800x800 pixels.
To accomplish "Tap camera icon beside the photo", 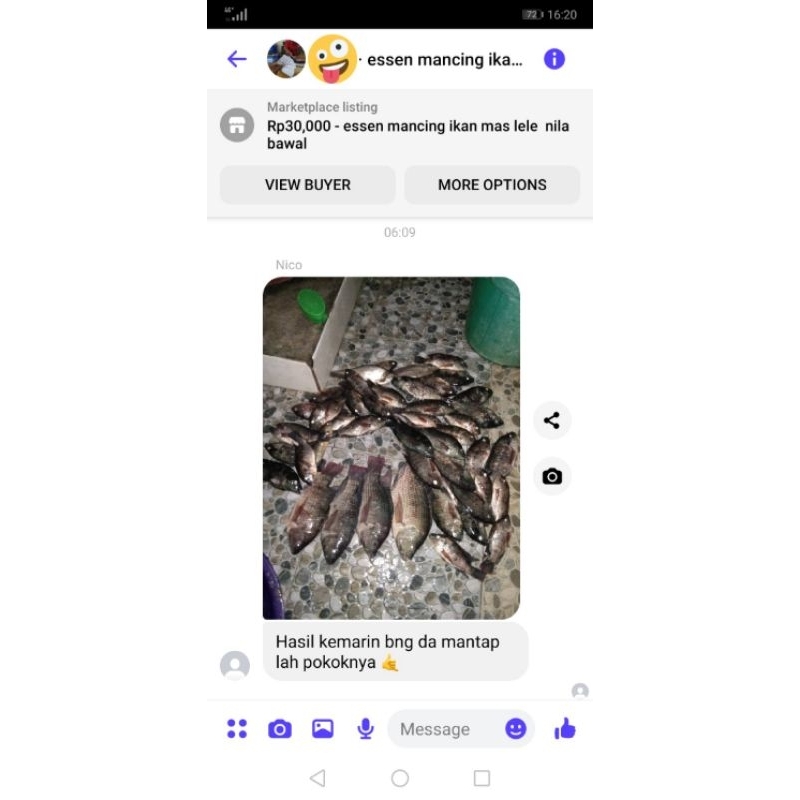I will [x=552, y=477].
